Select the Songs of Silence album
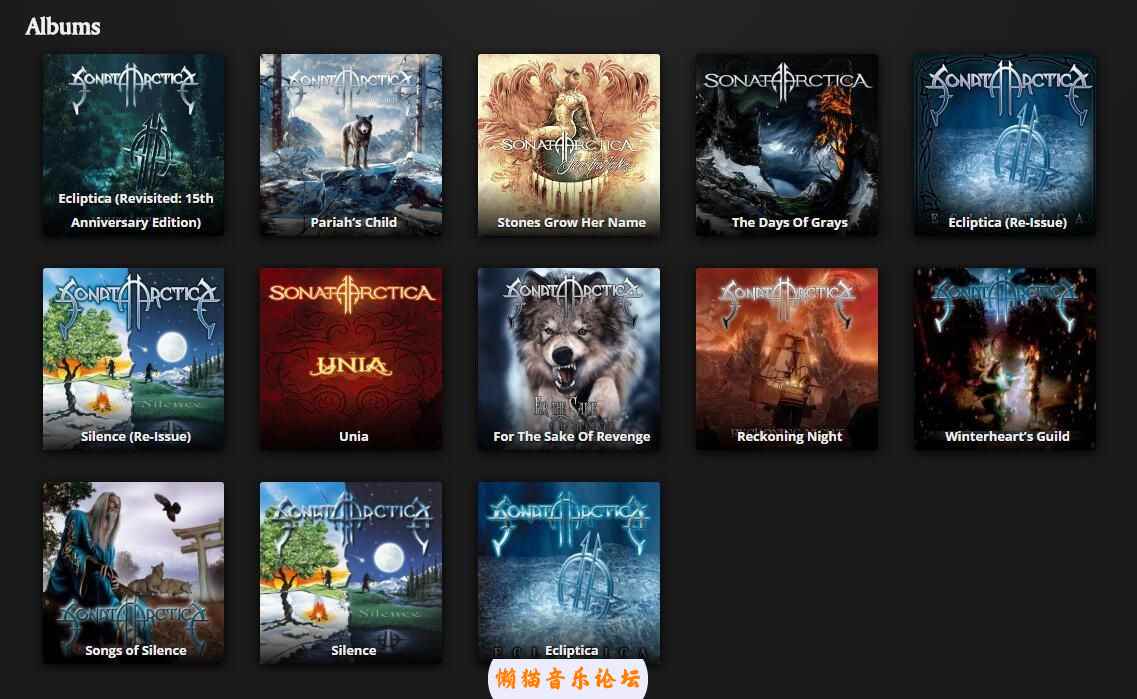This screenshot has width=1137, height=699. [x=133, y=572]
